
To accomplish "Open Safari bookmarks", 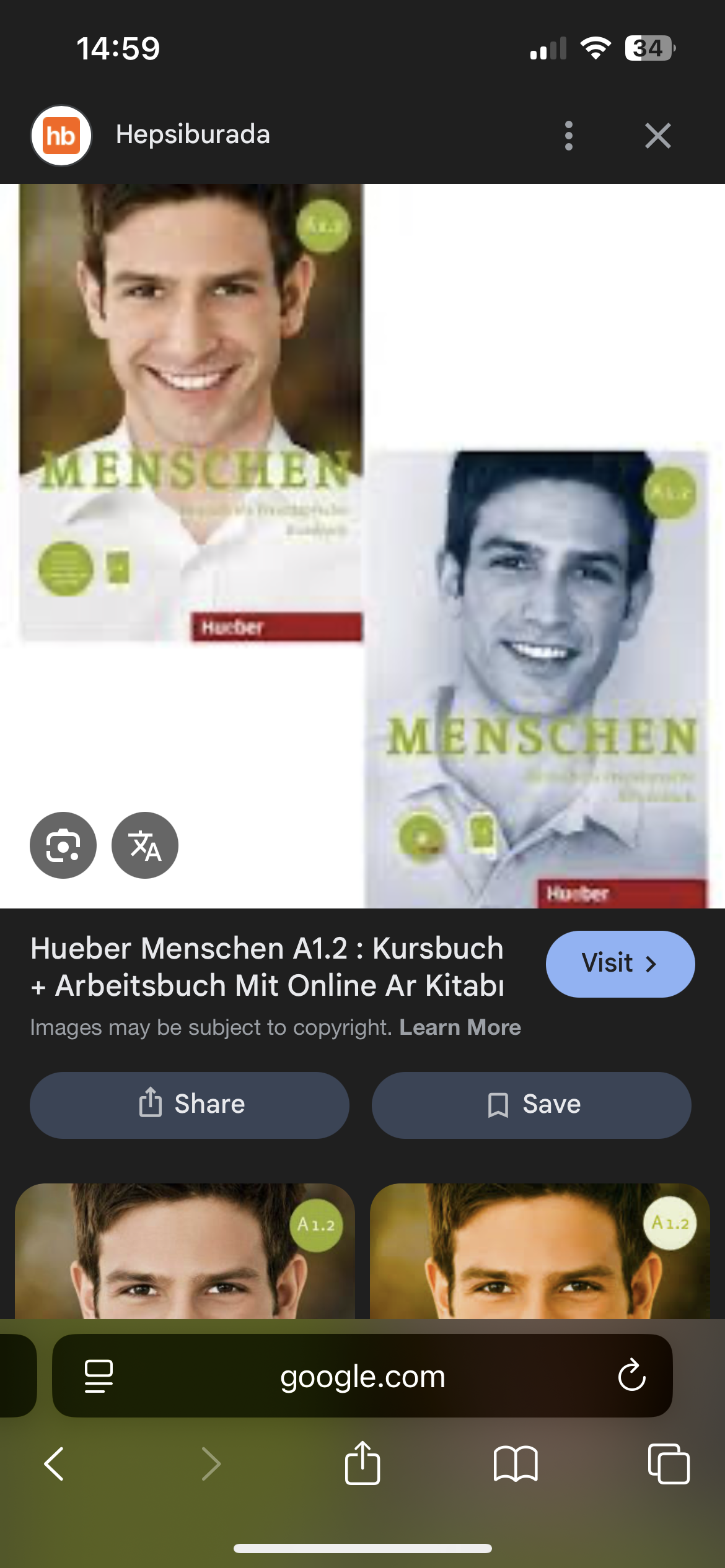I will 516,1464.
